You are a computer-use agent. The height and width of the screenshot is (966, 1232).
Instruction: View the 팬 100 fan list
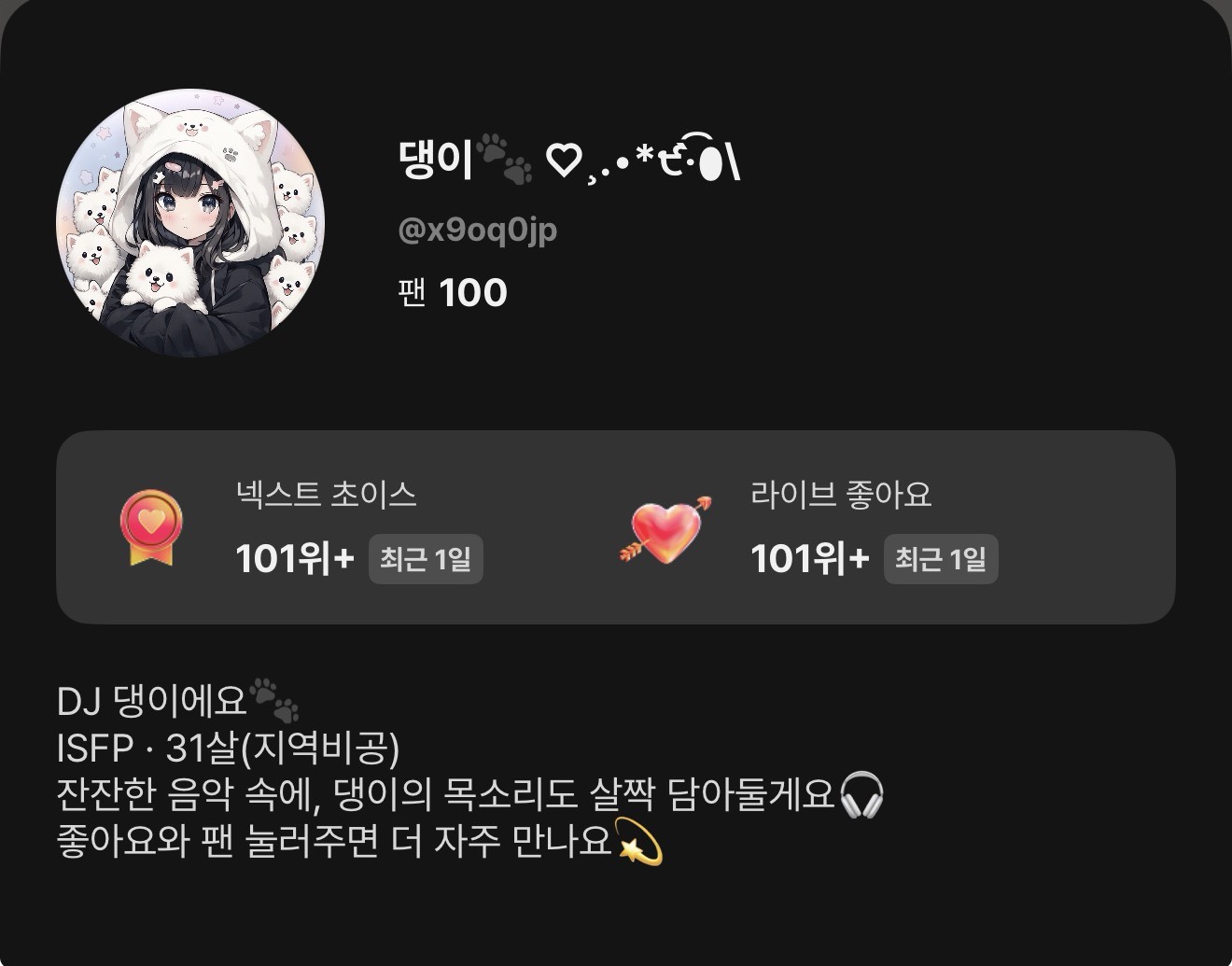point(453,293)
